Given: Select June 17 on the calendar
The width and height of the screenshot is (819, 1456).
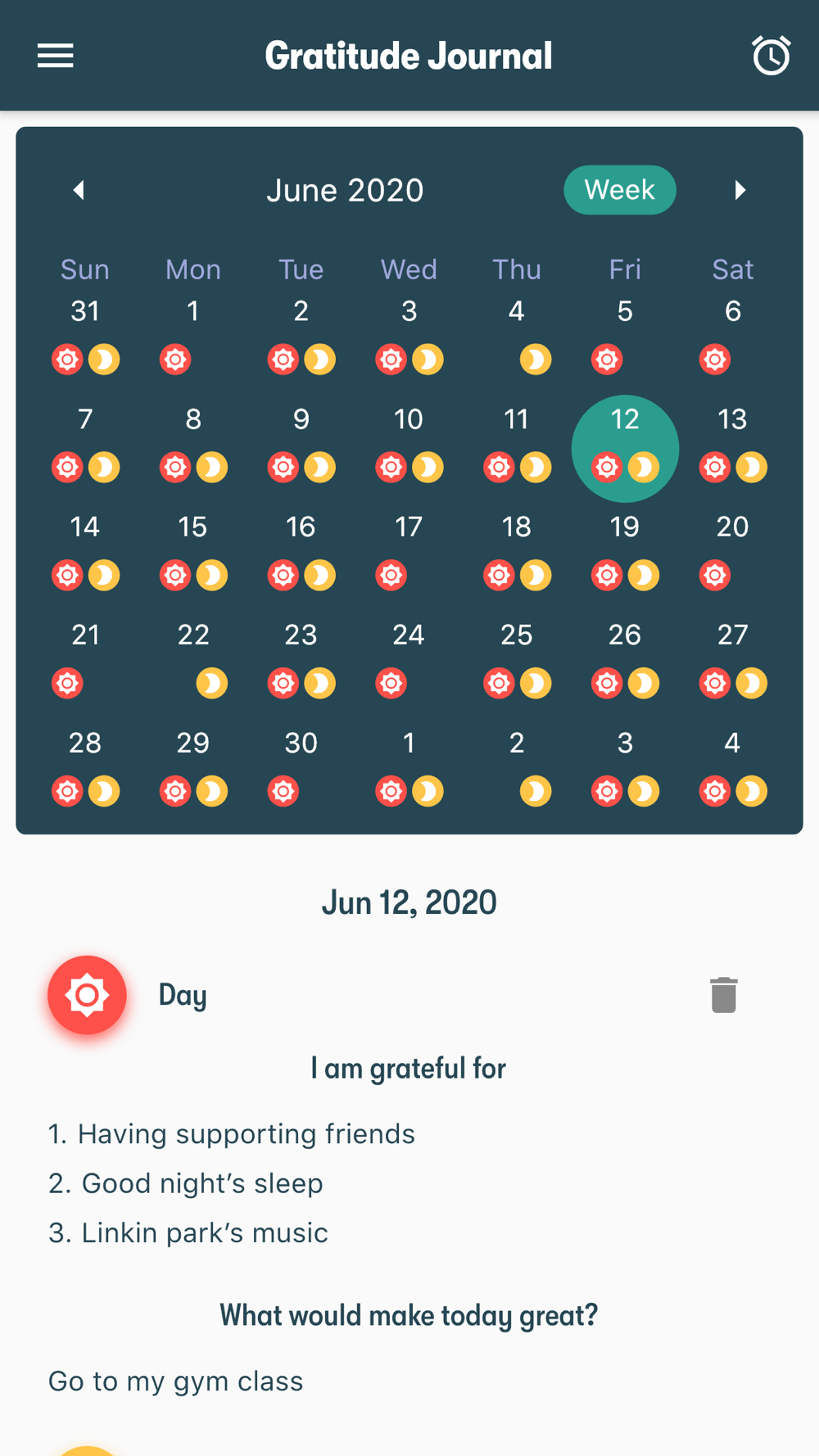Looking at the screenshot, I should pos(409,554).
